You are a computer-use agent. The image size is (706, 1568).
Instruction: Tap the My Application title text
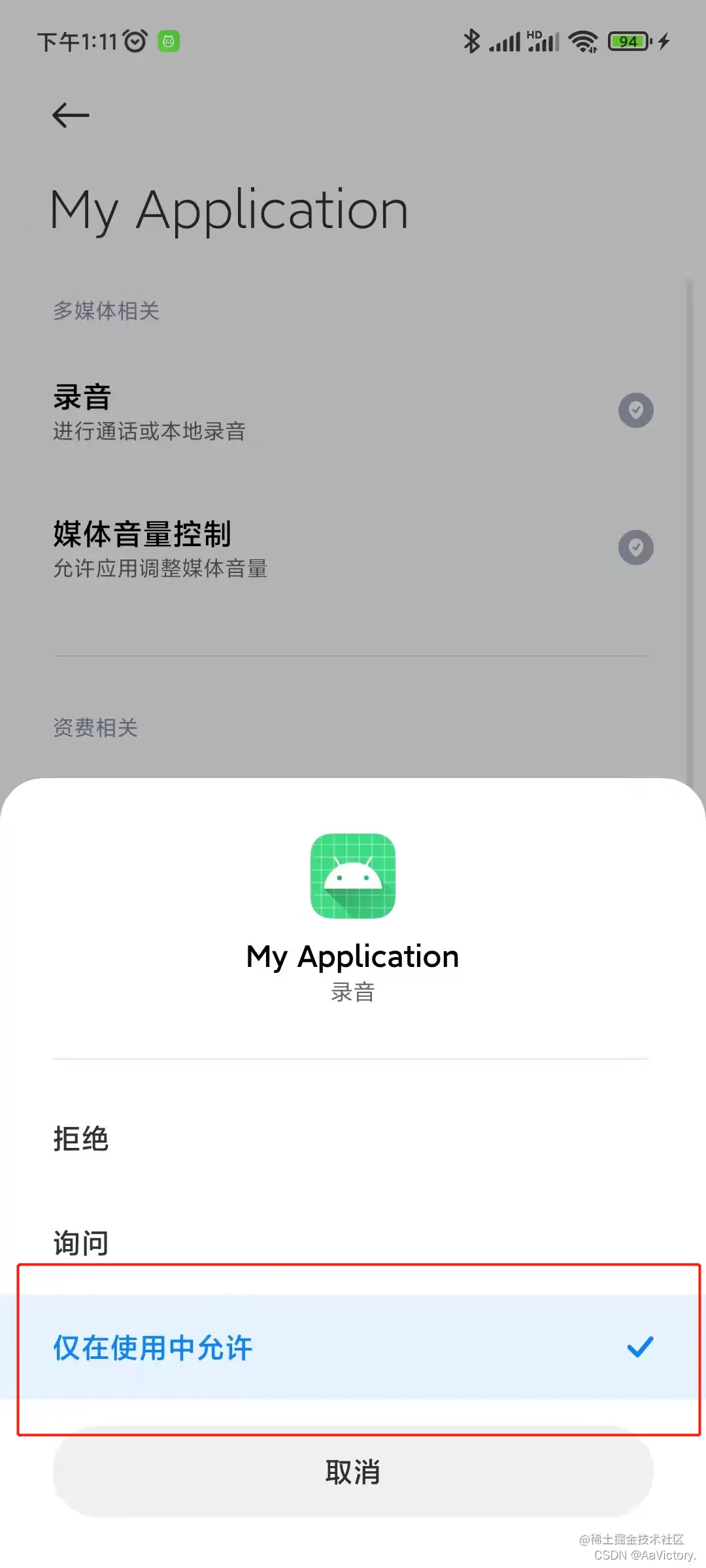pos(230,208)
